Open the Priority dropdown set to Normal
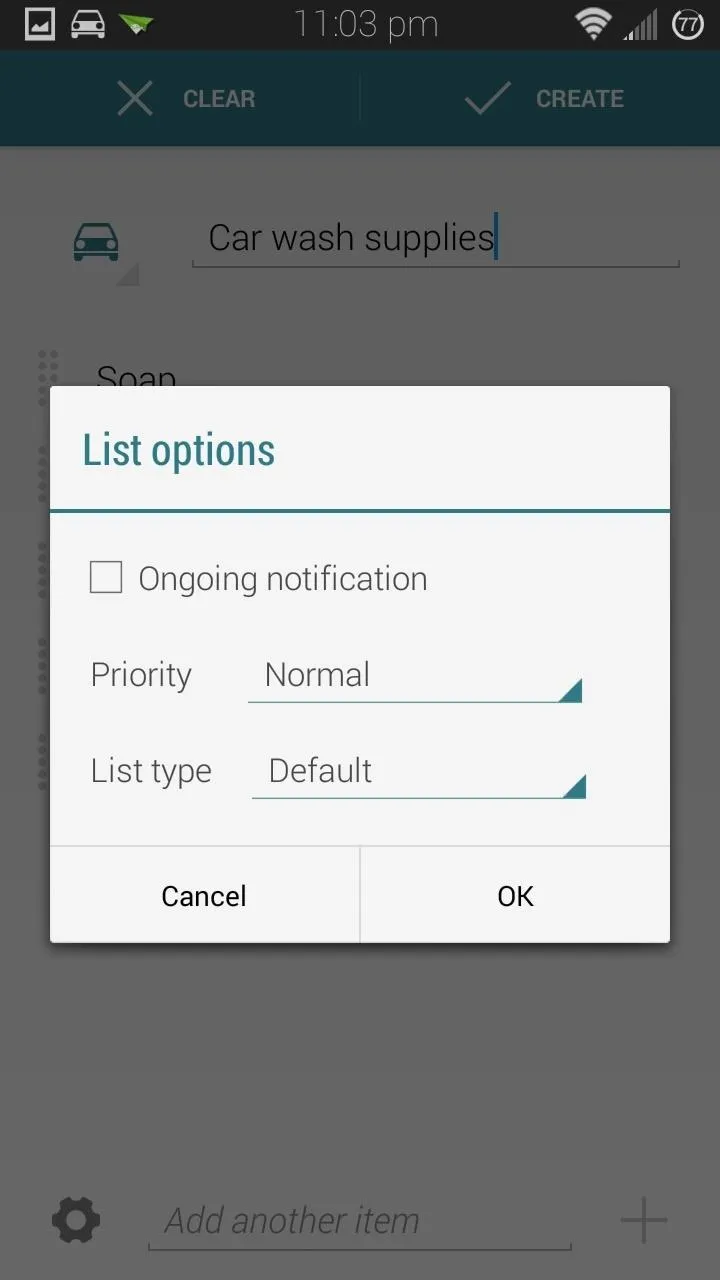 coord(415,676)
